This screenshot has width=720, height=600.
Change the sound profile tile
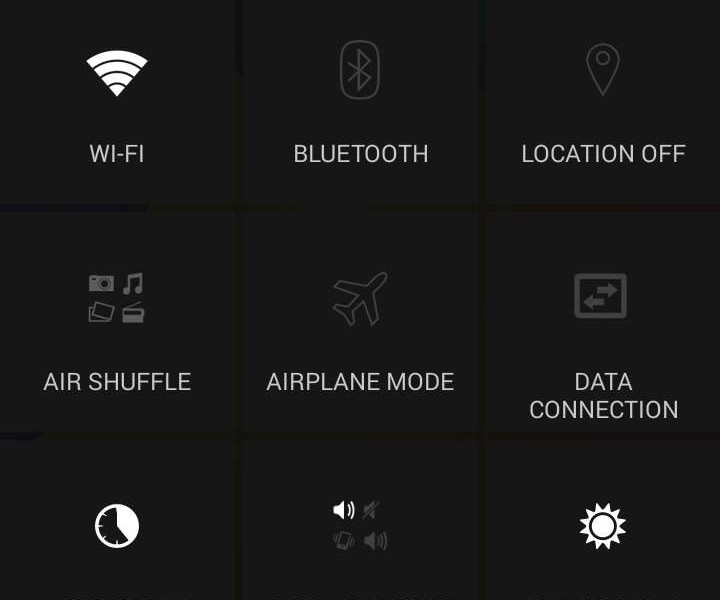[360, 526]
